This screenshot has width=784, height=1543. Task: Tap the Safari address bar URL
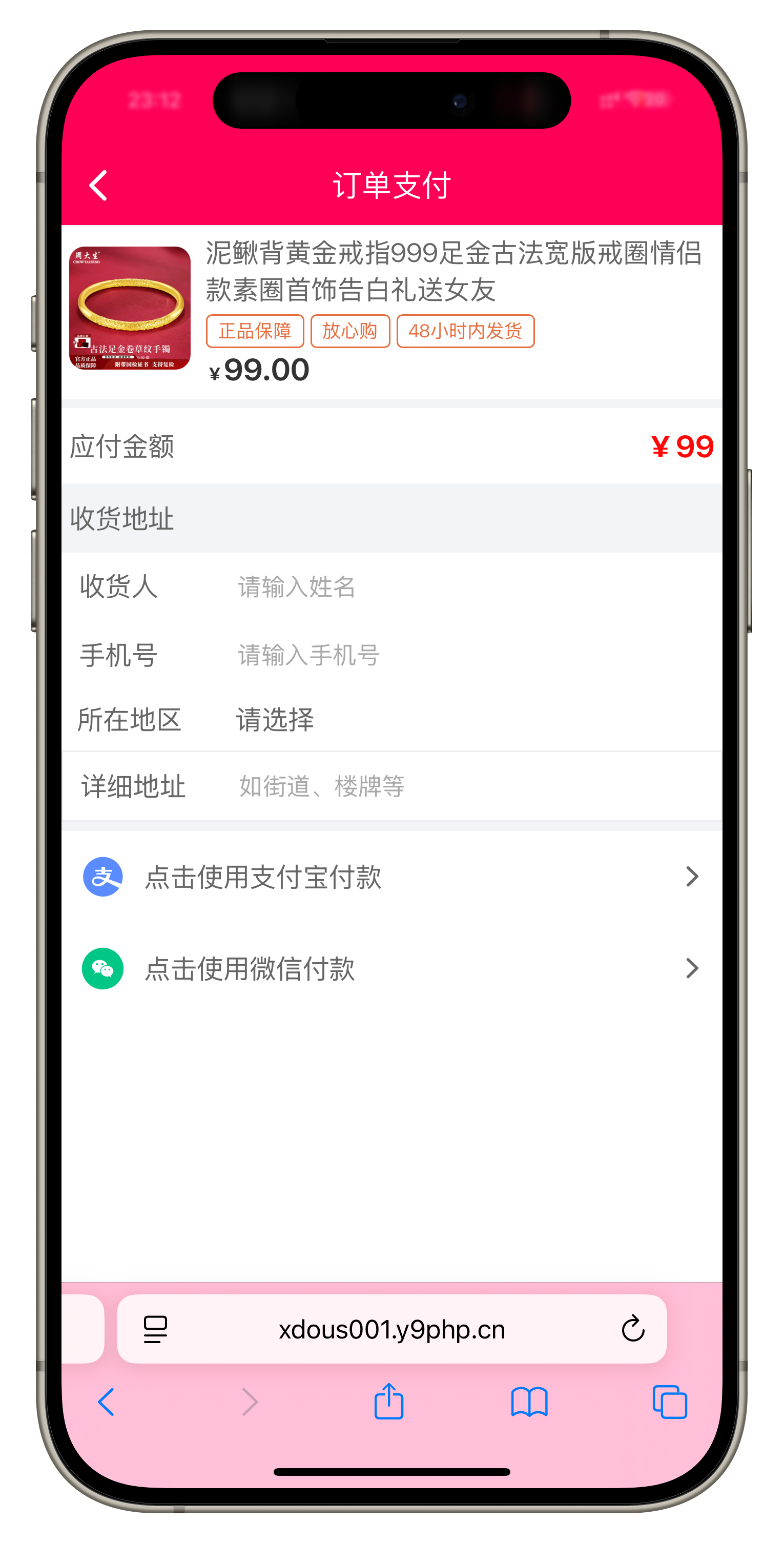point(391,1330)
